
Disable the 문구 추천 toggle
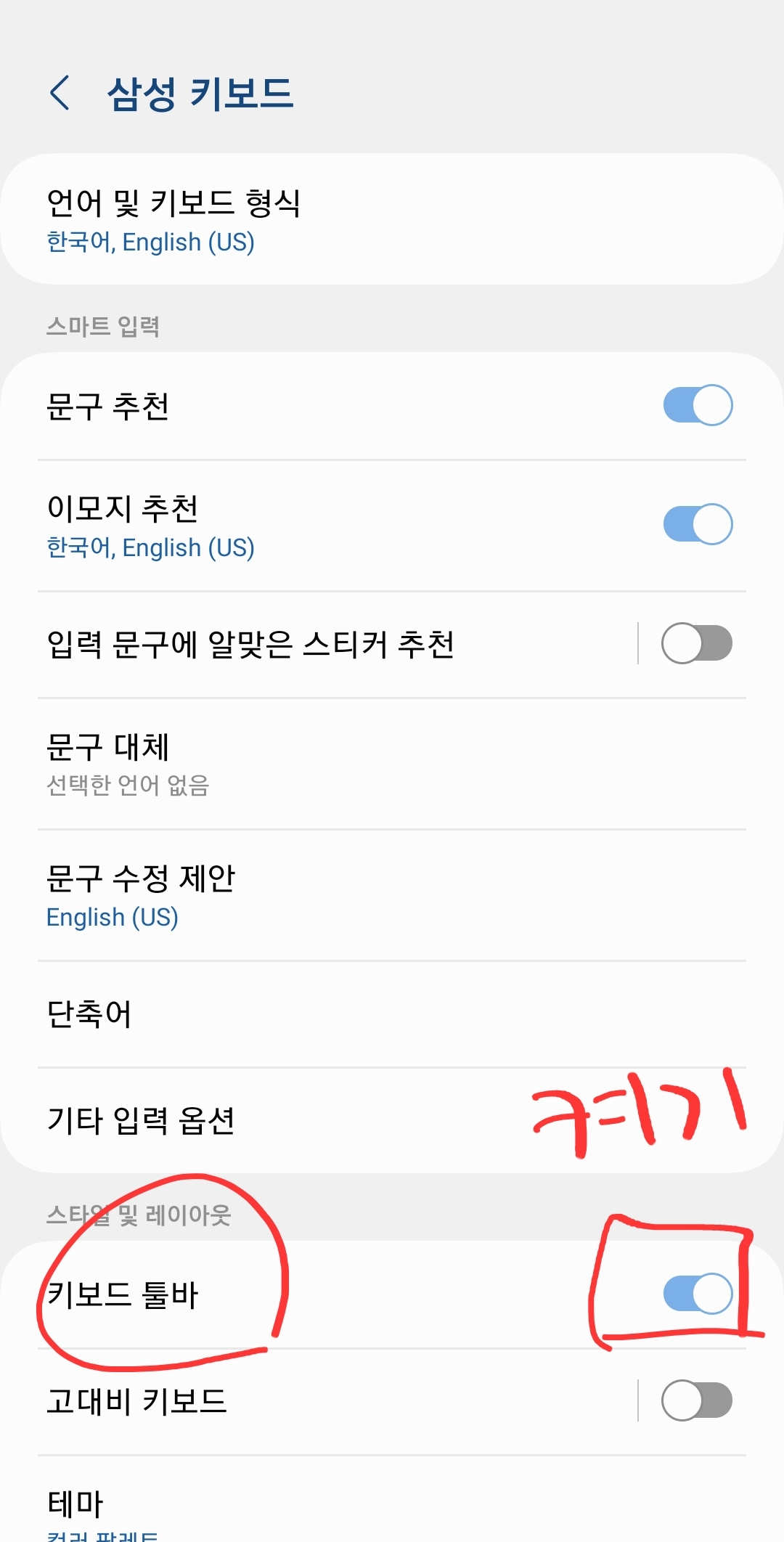[x=699, y=404]
